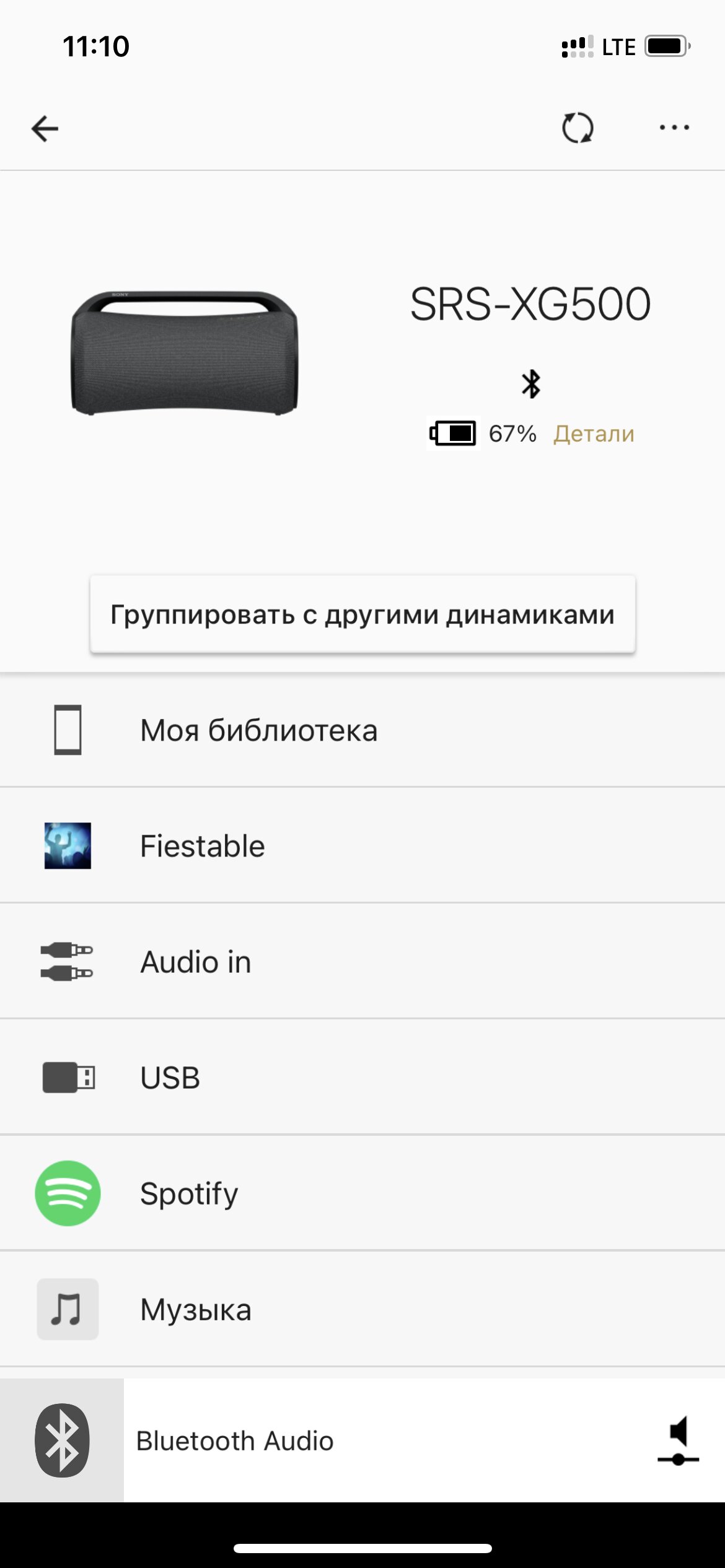The height and width of the screenshot is (1568, 725).
Task: Go back using the arrow icon
Action: click(x=45, y=129)
